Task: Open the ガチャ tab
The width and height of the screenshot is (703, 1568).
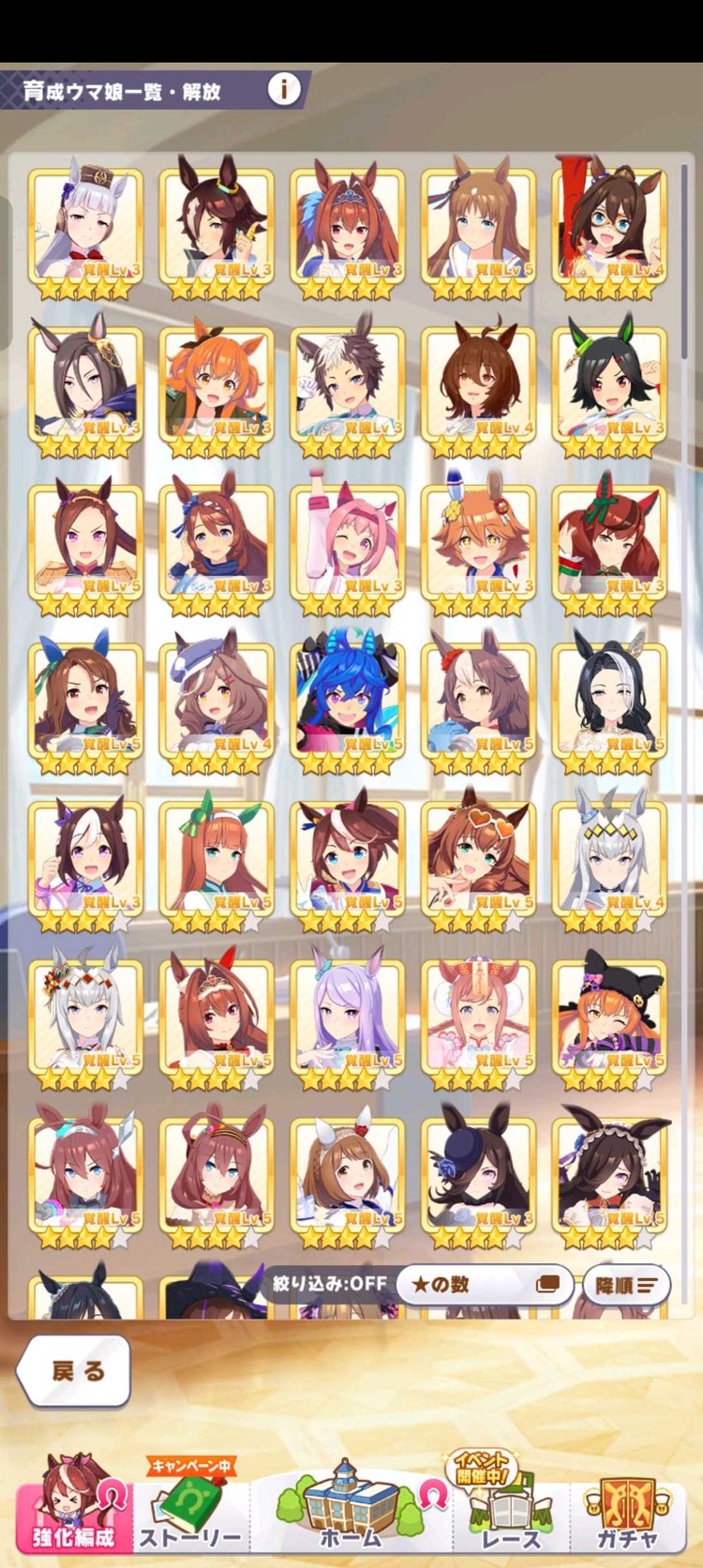Action: (x=628, y=1508)
